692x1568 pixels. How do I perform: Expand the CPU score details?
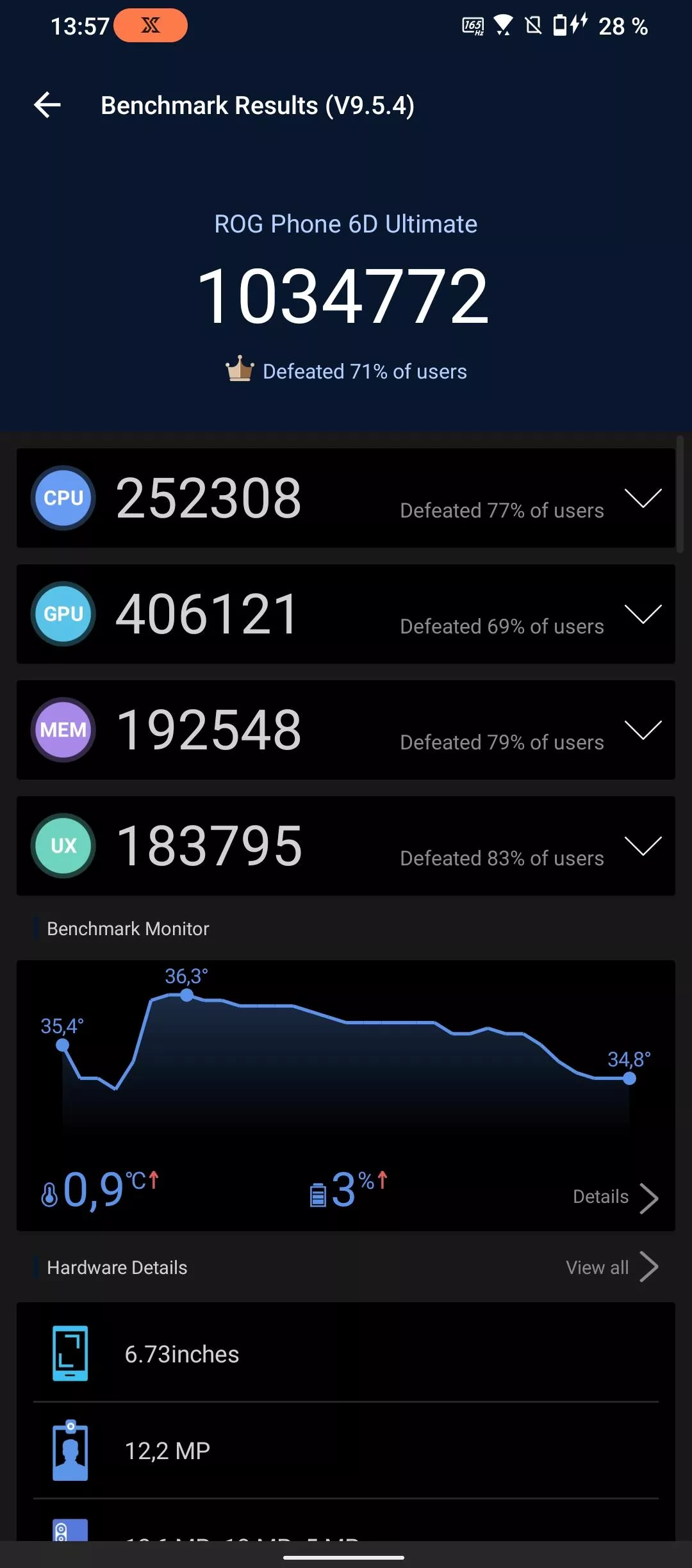tap(643, 498)
